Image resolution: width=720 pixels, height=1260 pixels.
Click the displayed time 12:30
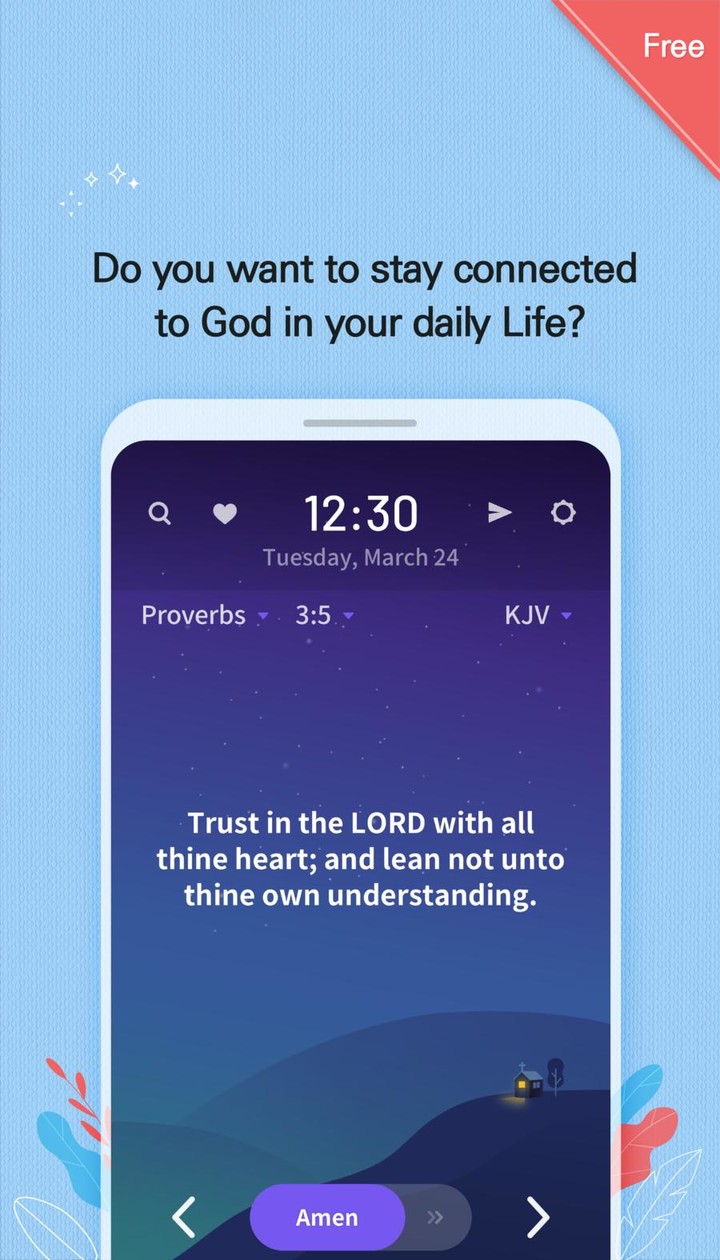coord(360,511)
